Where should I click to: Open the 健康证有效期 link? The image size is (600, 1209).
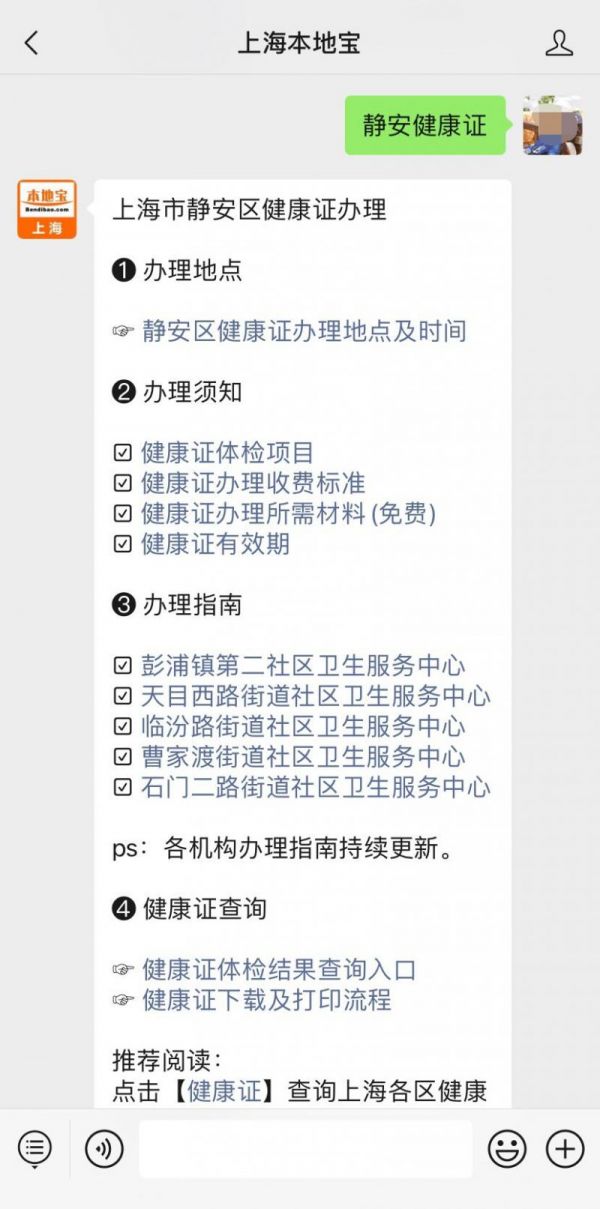pos(215,544)
